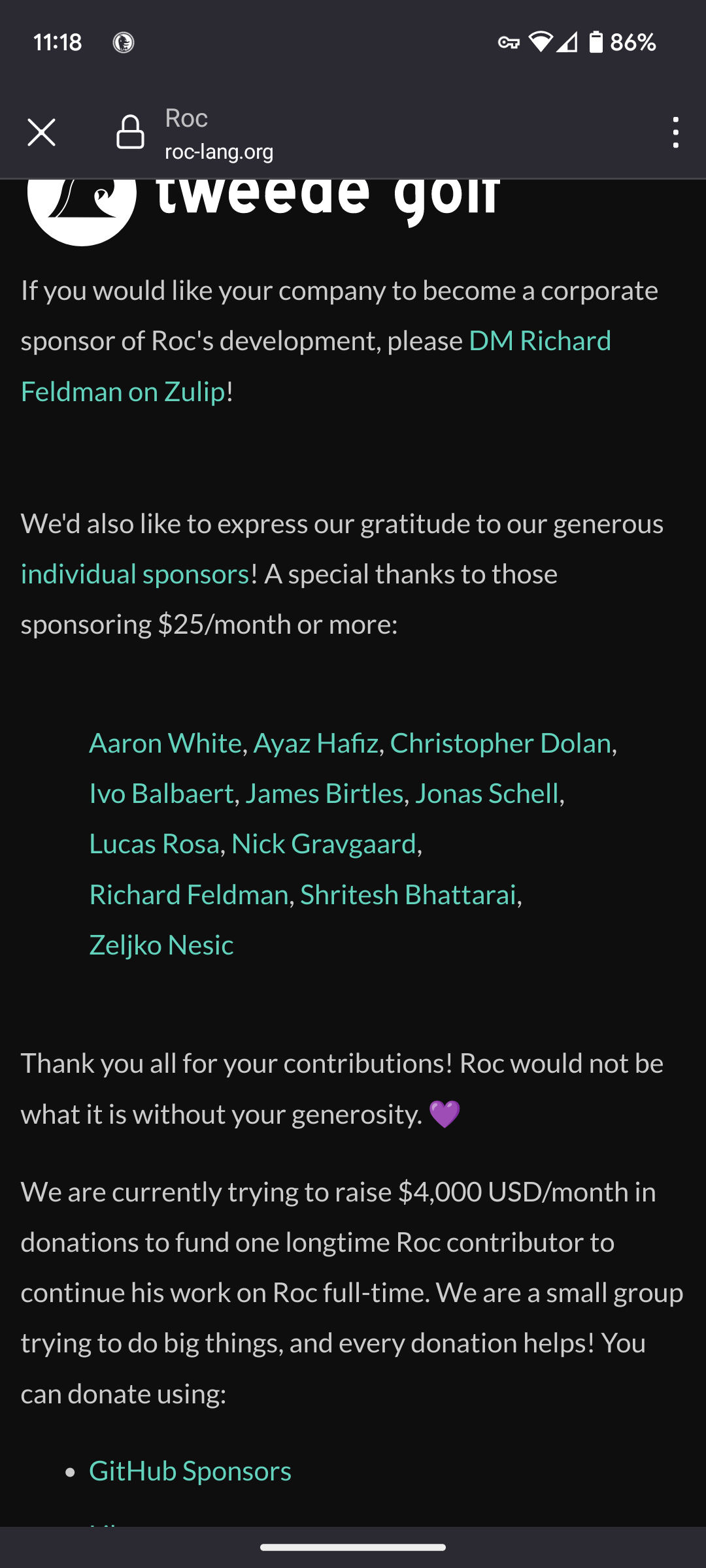Open Nick Gravgaard link
The image size is (706, 1568).
pos(324,844)
